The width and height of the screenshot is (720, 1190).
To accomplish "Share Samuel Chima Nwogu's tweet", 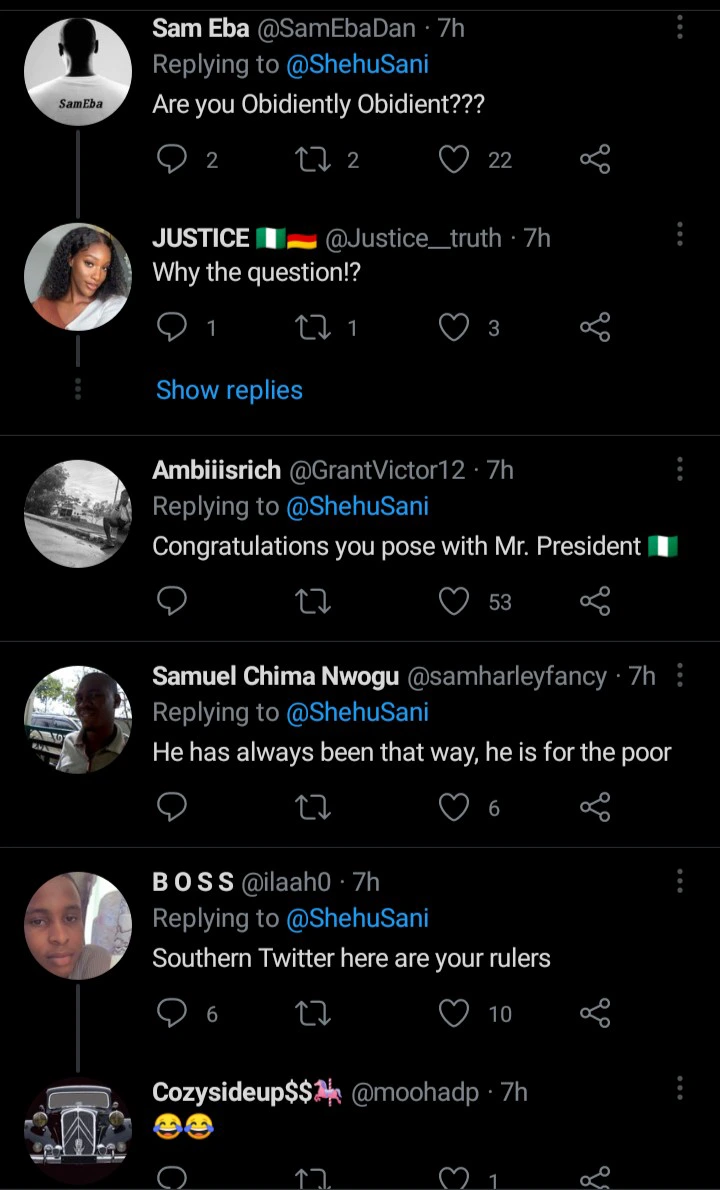I will [x=595, y=807].
